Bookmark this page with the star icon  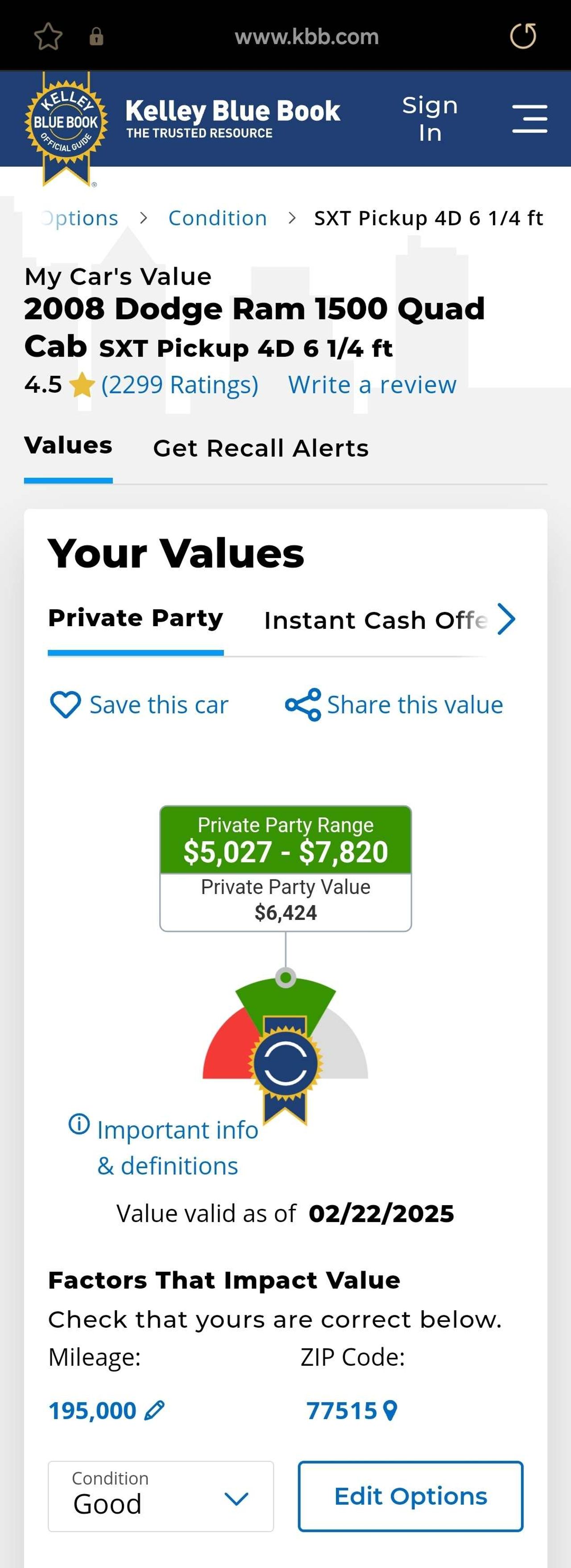[48, 37]
